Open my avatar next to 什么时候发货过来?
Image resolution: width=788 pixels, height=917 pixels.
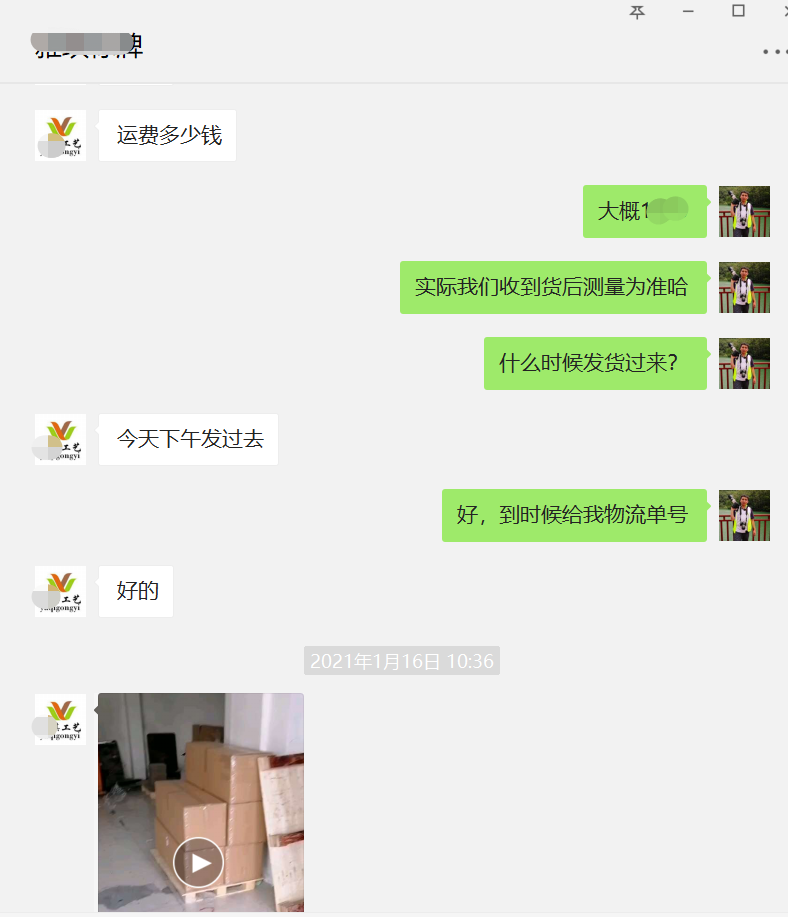point(744,363)
